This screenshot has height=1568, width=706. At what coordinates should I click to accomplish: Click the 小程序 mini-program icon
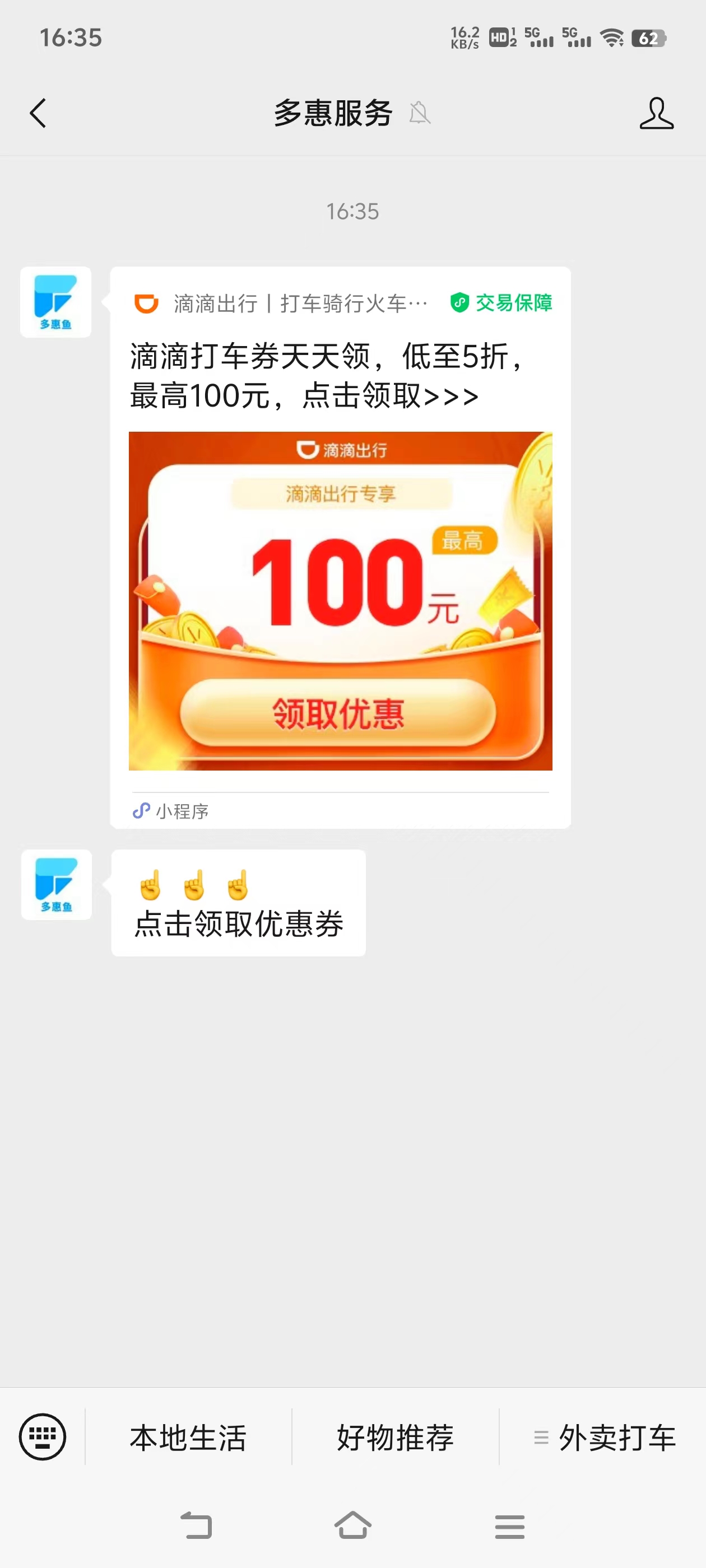[141, 811]
